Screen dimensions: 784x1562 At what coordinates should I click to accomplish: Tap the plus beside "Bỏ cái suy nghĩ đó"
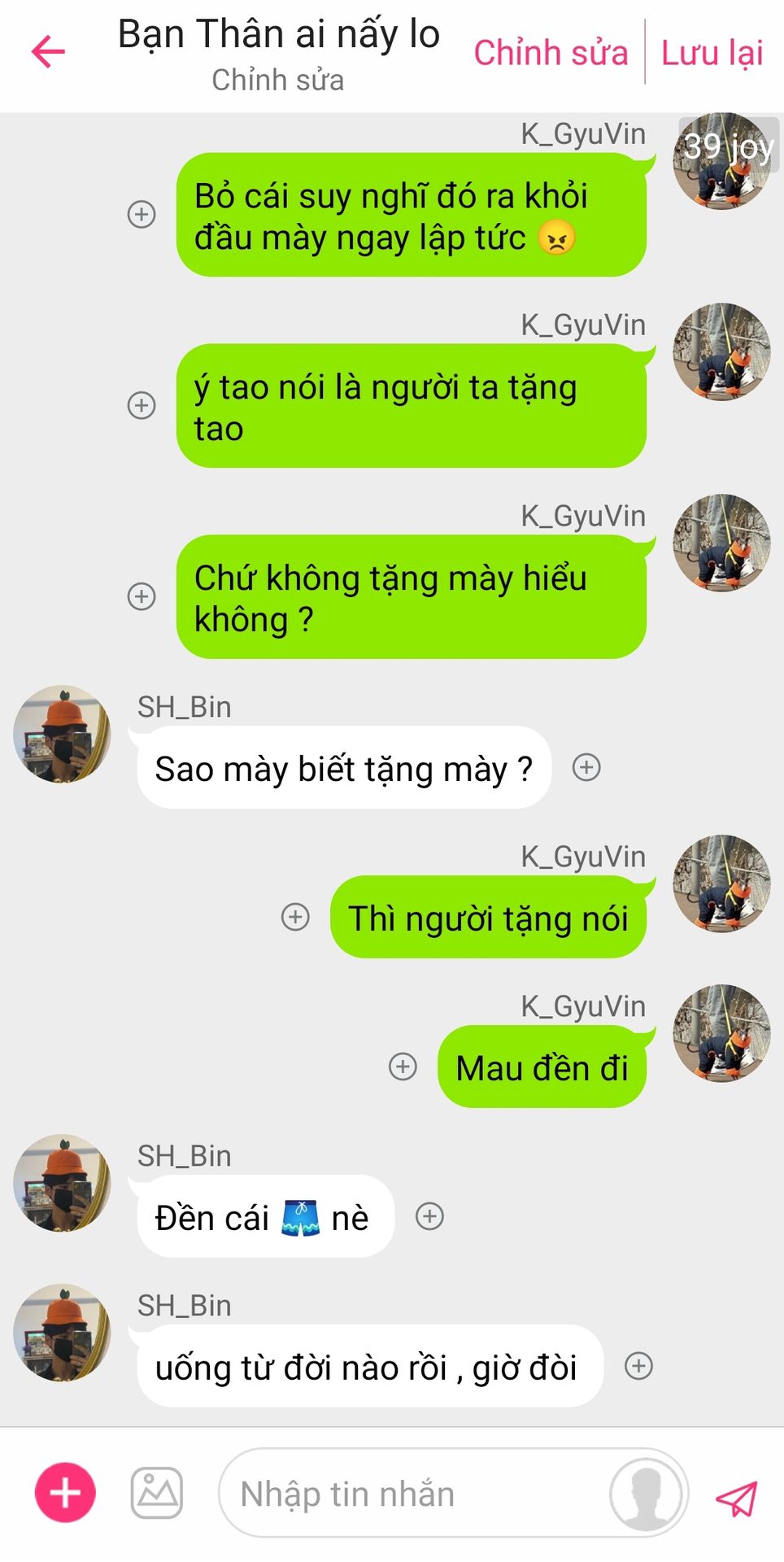click(x=142, y=214)
